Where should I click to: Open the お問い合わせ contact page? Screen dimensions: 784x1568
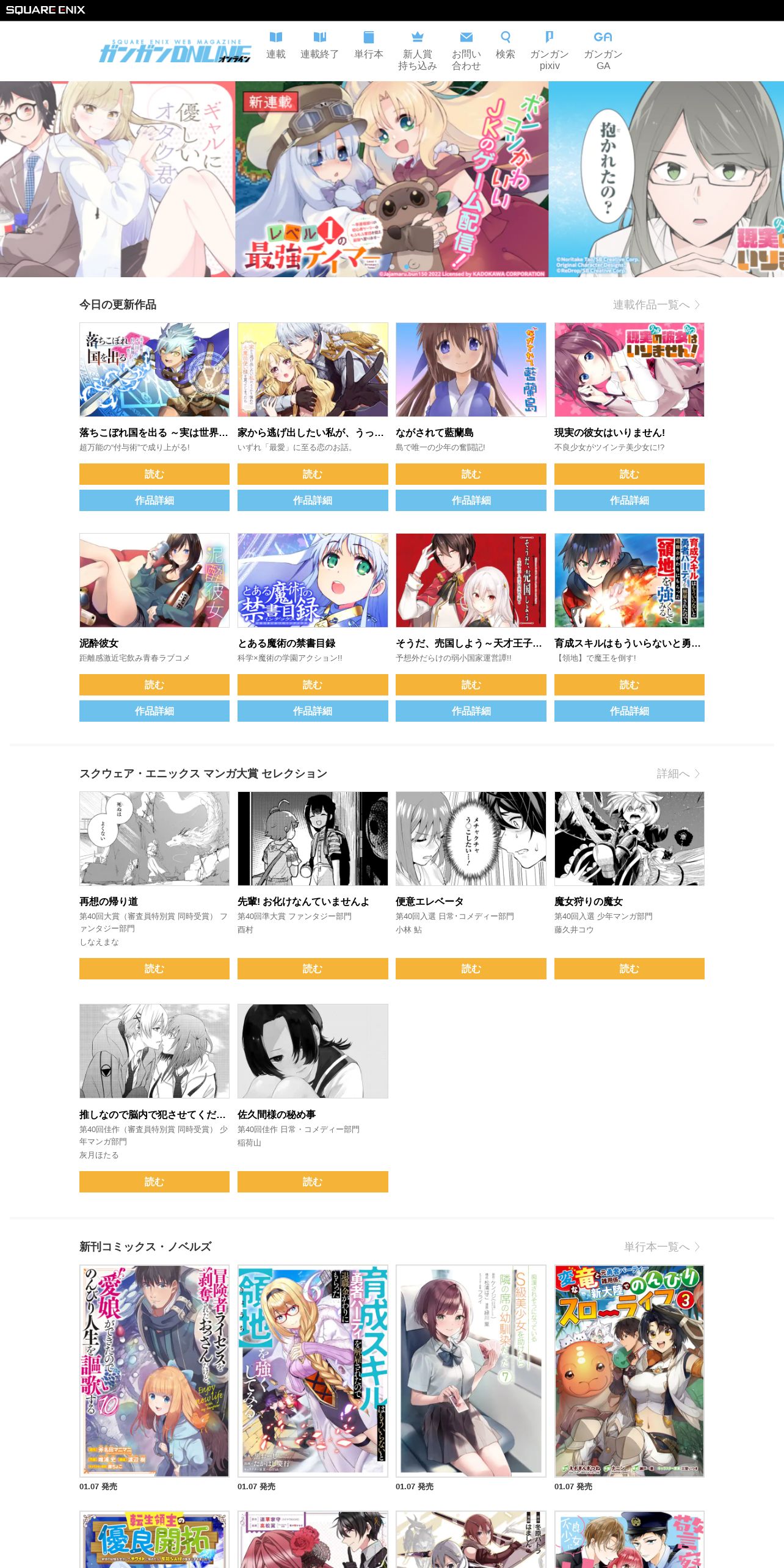[x=466, y=51]
